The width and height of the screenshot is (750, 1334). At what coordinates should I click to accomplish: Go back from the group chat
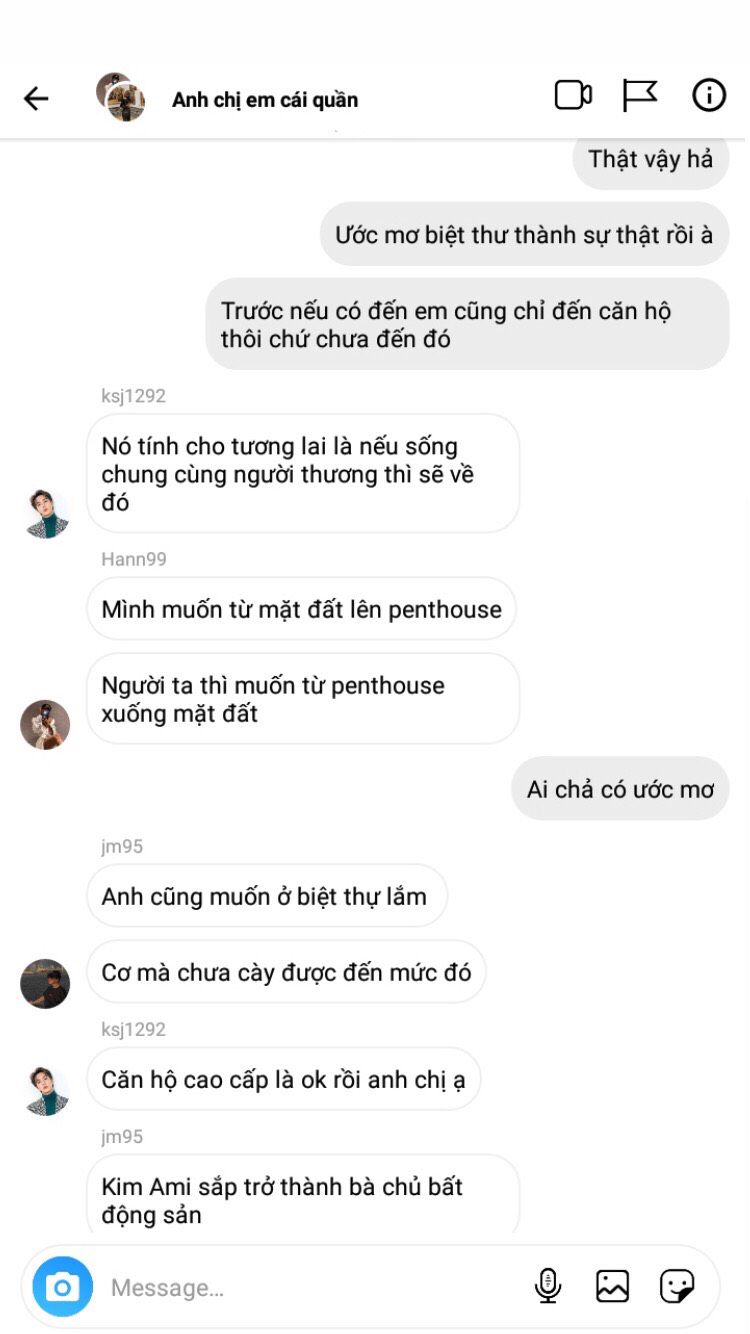(36, 98)
